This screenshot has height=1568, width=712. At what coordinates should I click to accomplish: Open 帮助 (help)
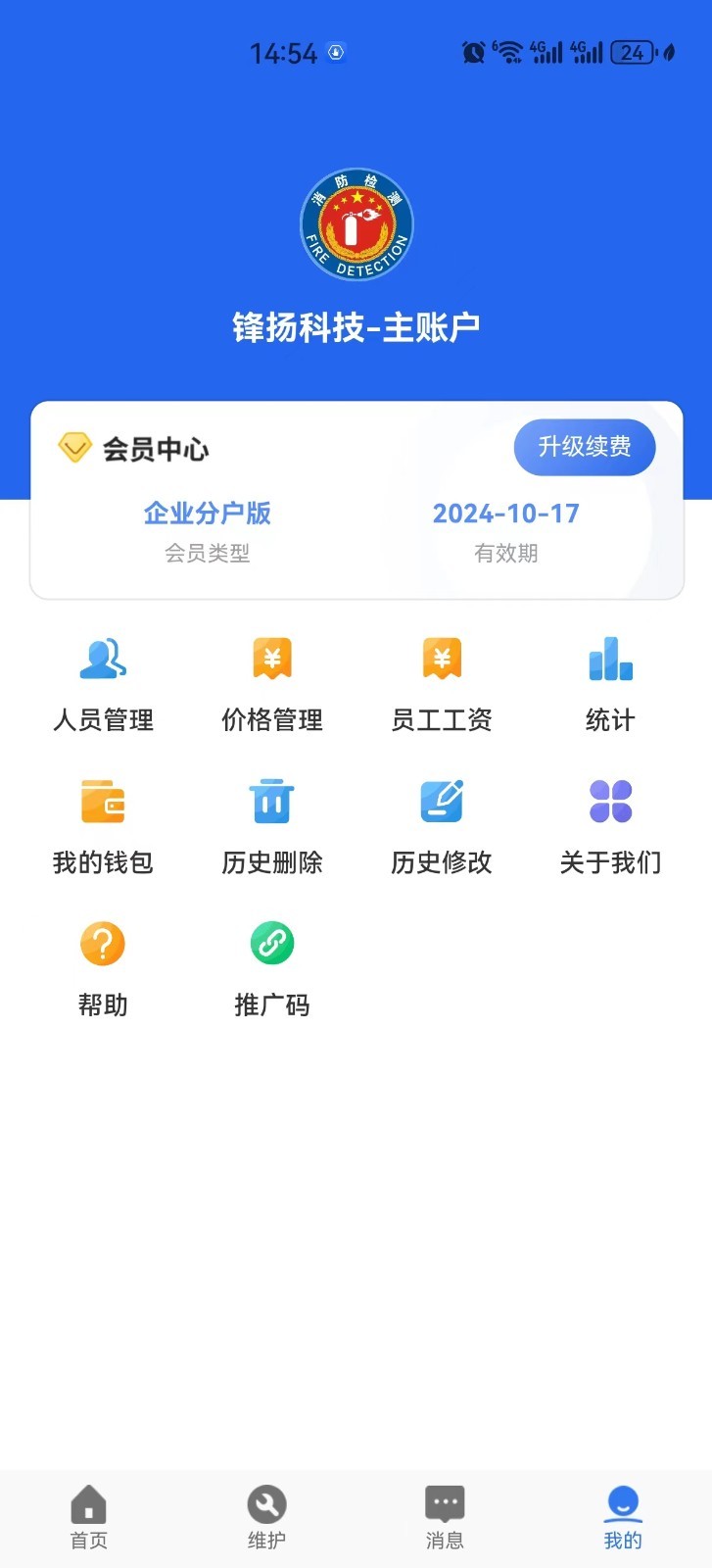coord(103,968)
